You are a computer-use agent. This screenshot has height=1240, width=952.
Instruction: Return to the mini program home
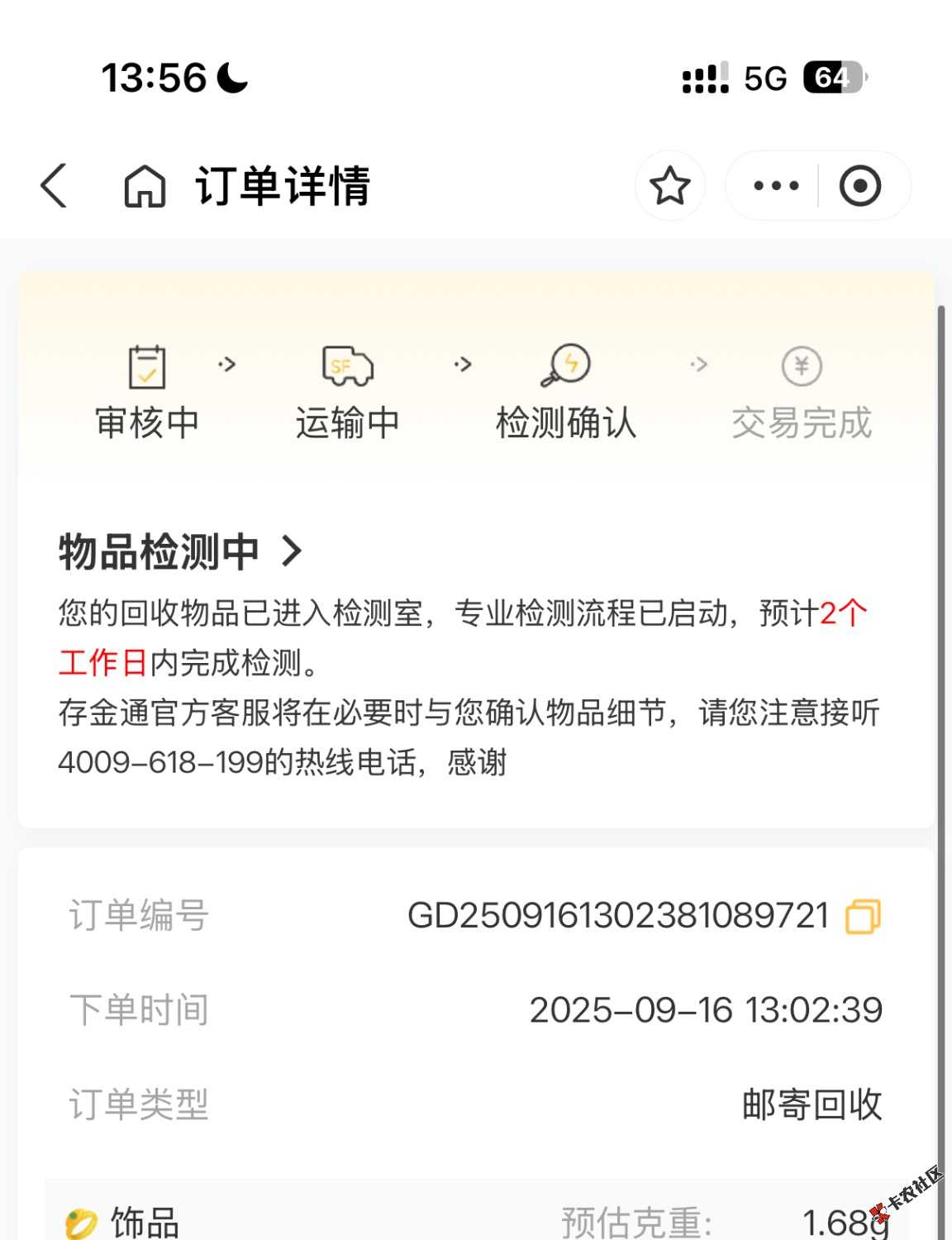pyautogui.click(x=145, y=185)
